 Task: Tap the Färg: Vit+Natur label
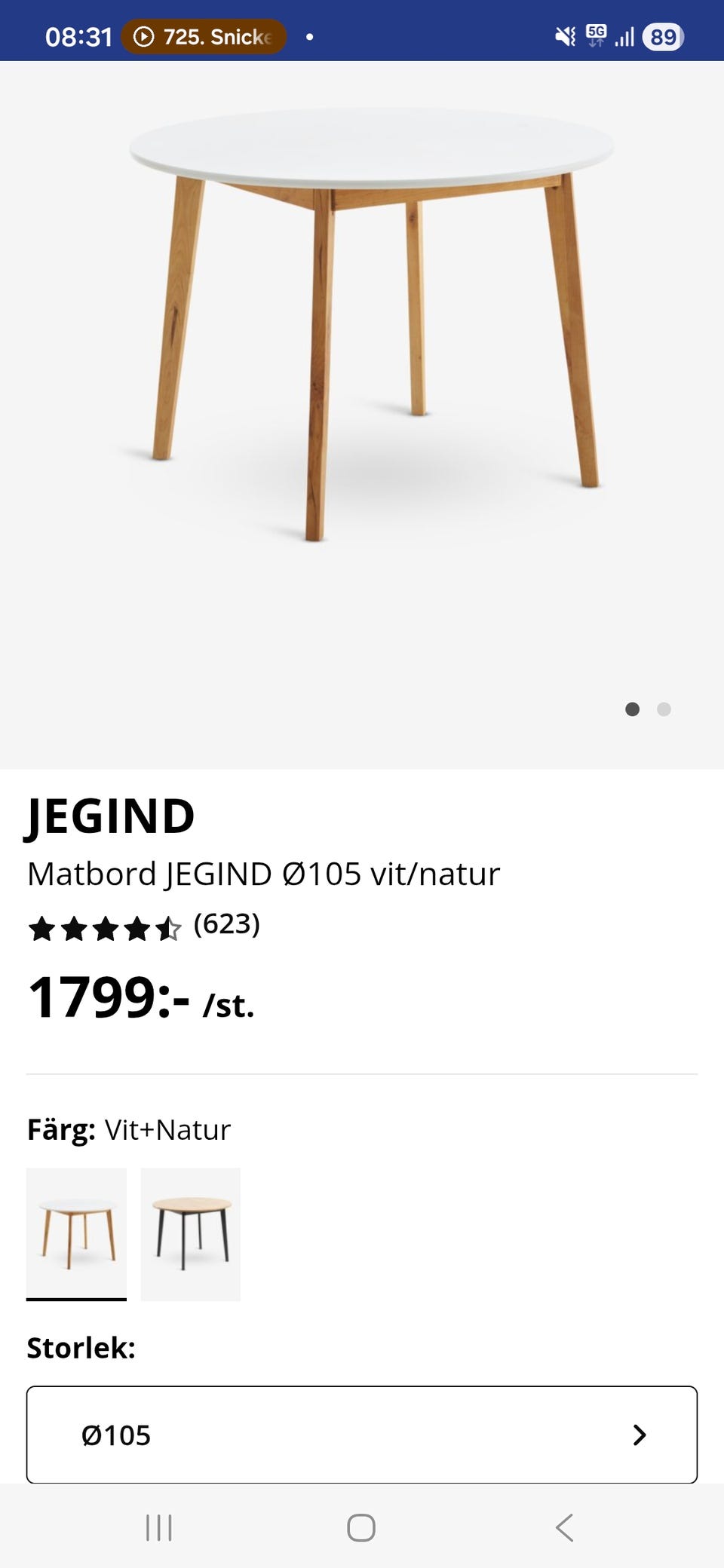tap(128, 1129)
